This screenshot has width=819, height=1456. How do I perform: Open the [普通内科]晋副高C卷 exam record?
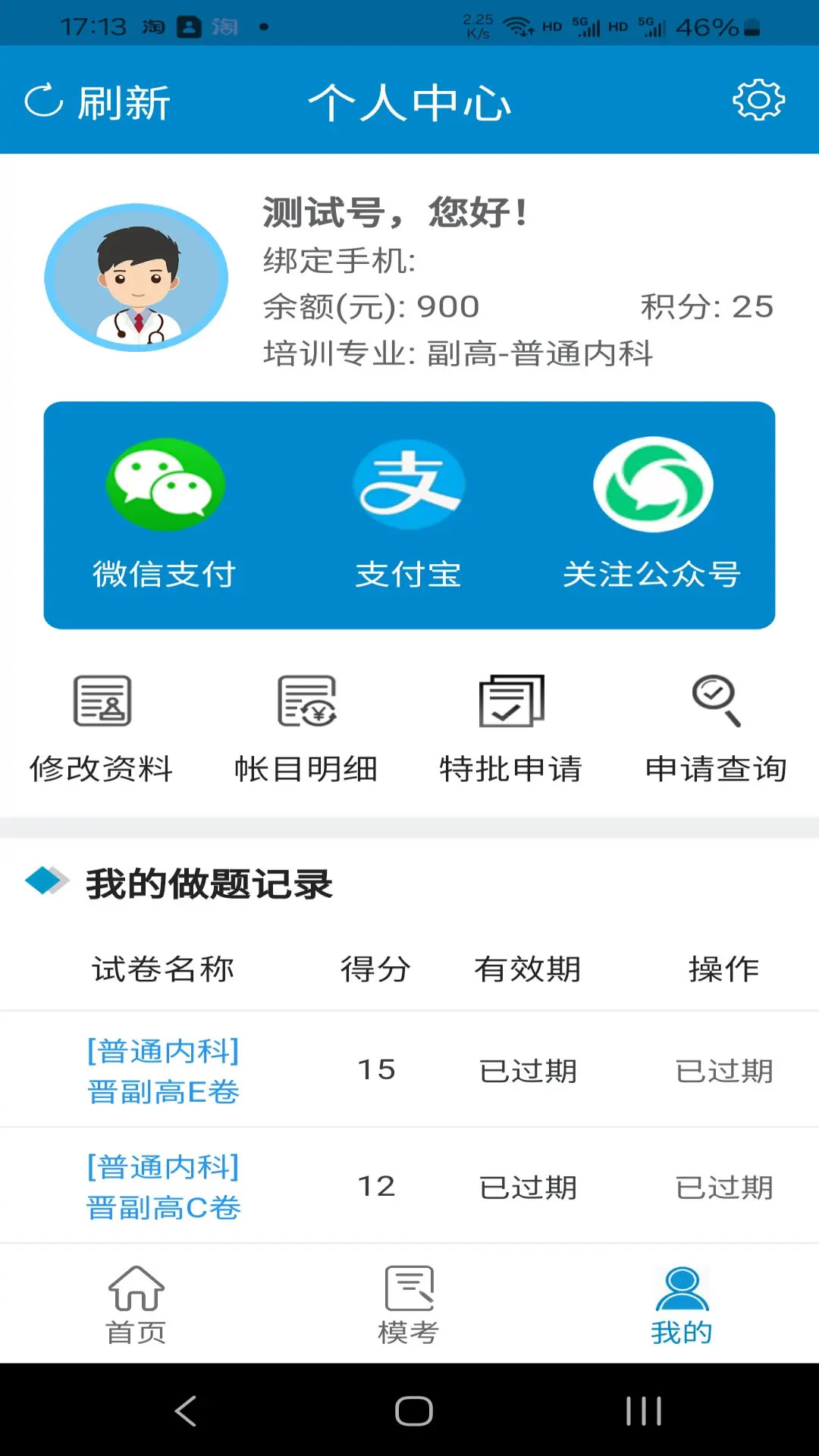pyautogui.click(x=162, y=1187)
